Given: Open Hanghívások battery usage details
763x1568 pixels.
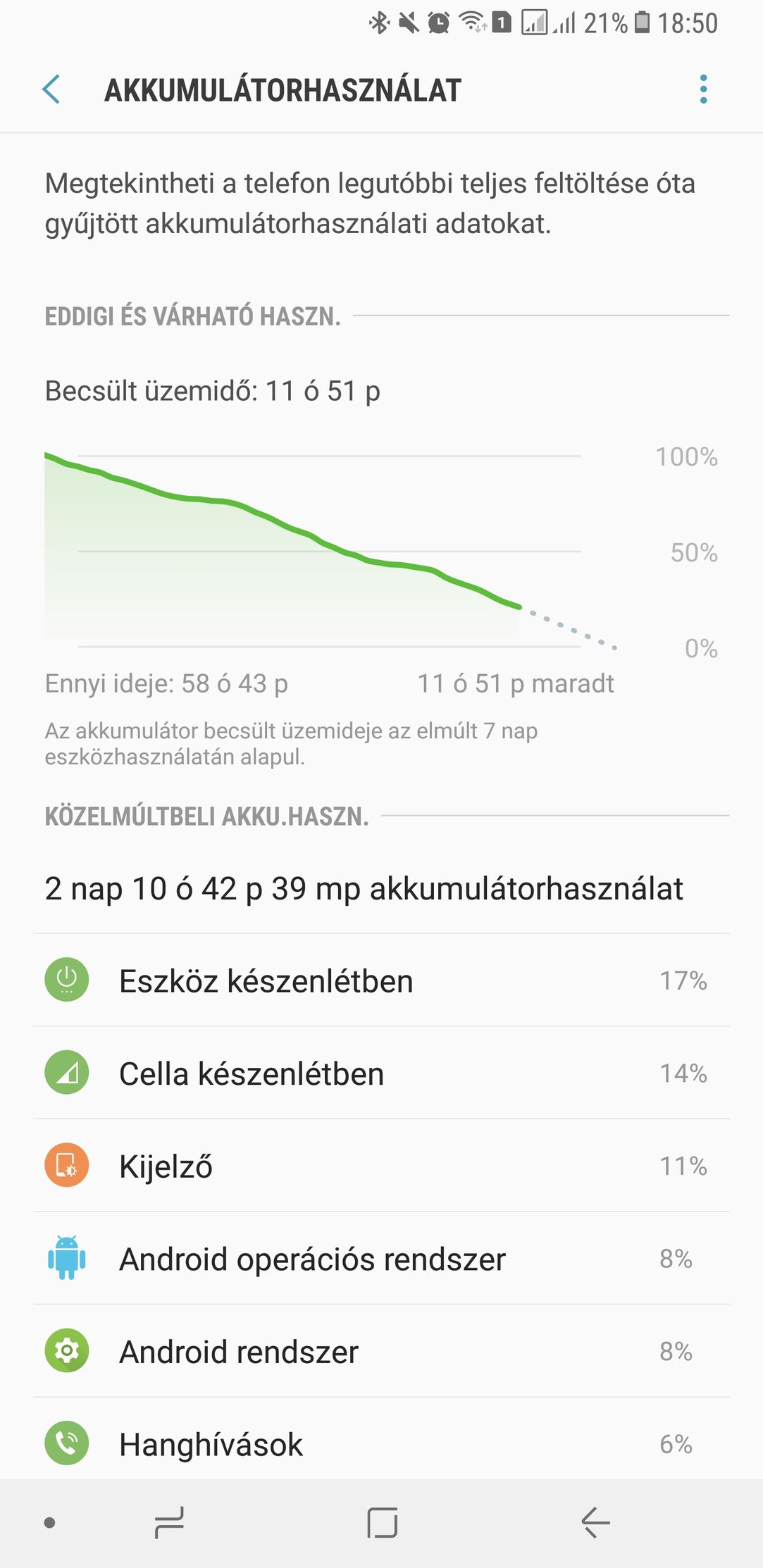Looking at the screenshot, I should [x=381, y=1439].
